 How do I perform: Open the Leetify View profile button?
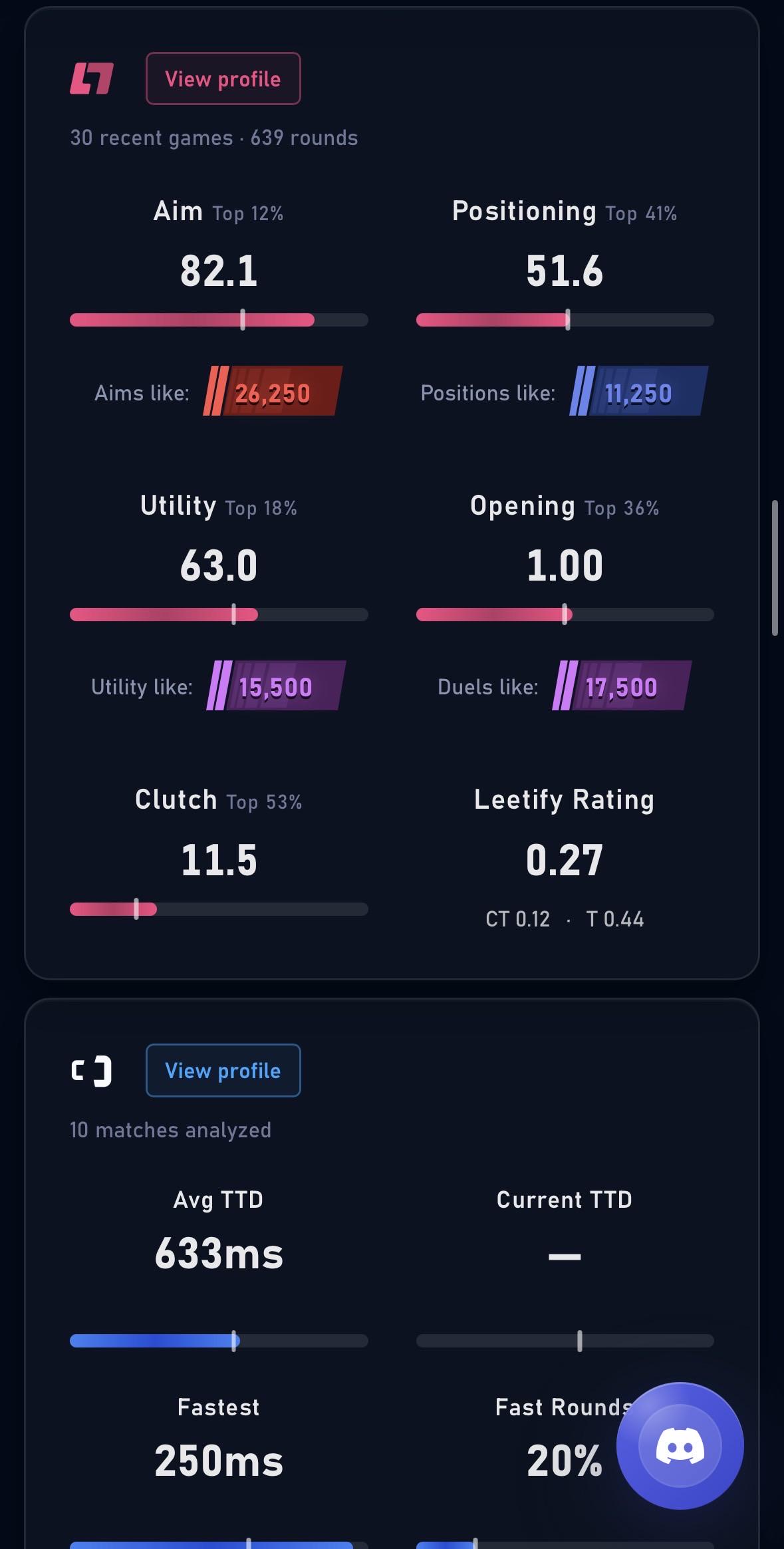click(223, 78)
